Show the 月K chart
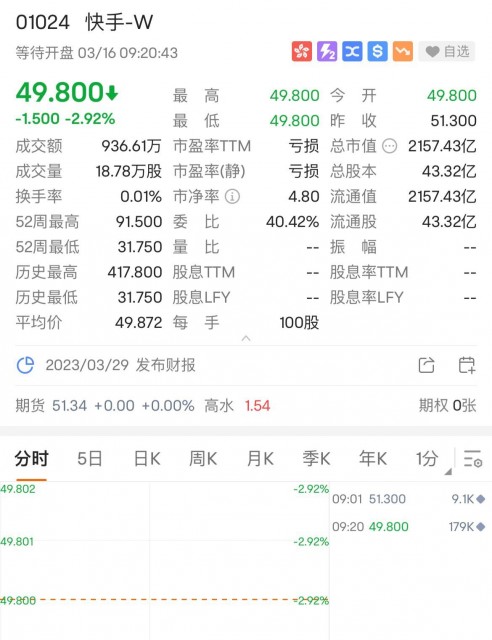Viewport: 492px width, 640px height. 260,459
